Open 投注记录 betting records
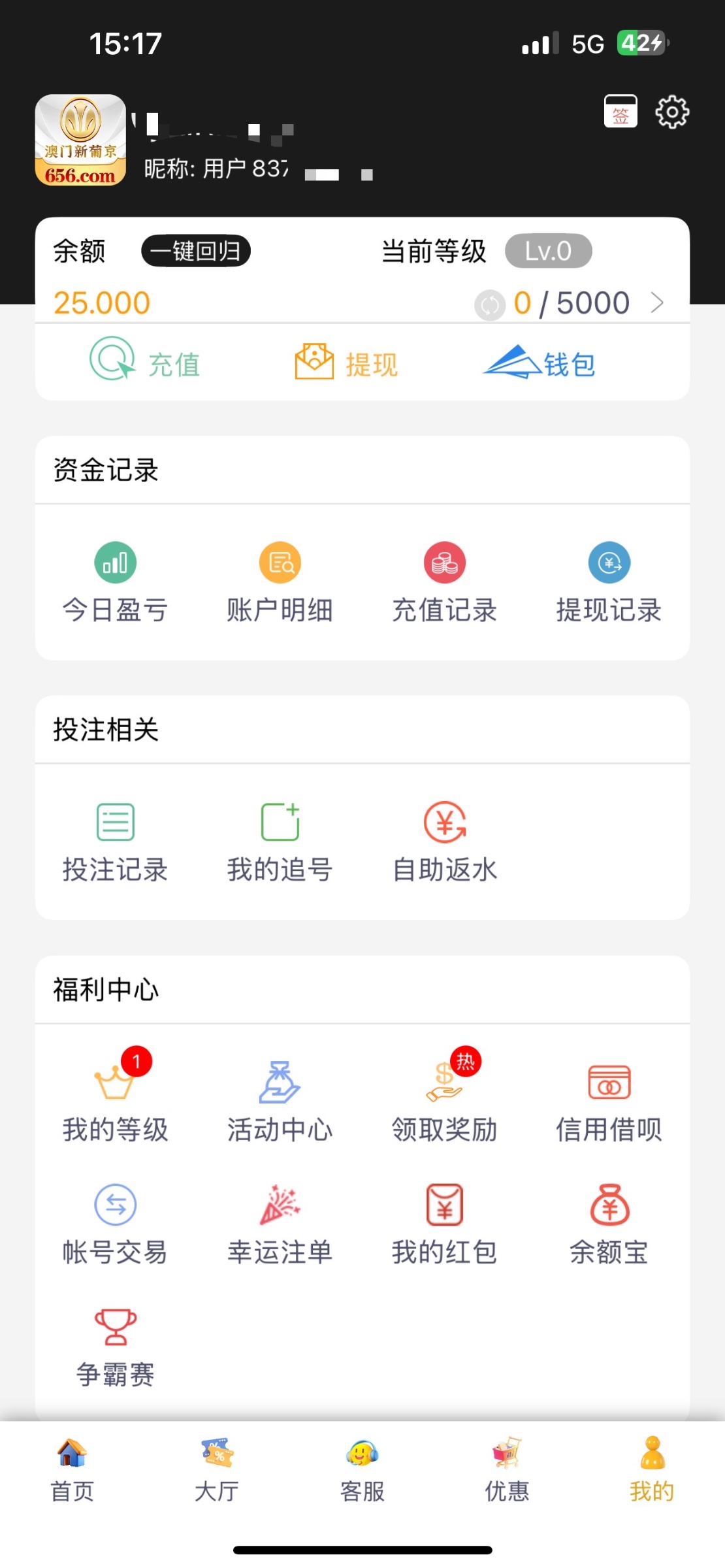This screenshot has width=725, height=1568. point(115,841)
